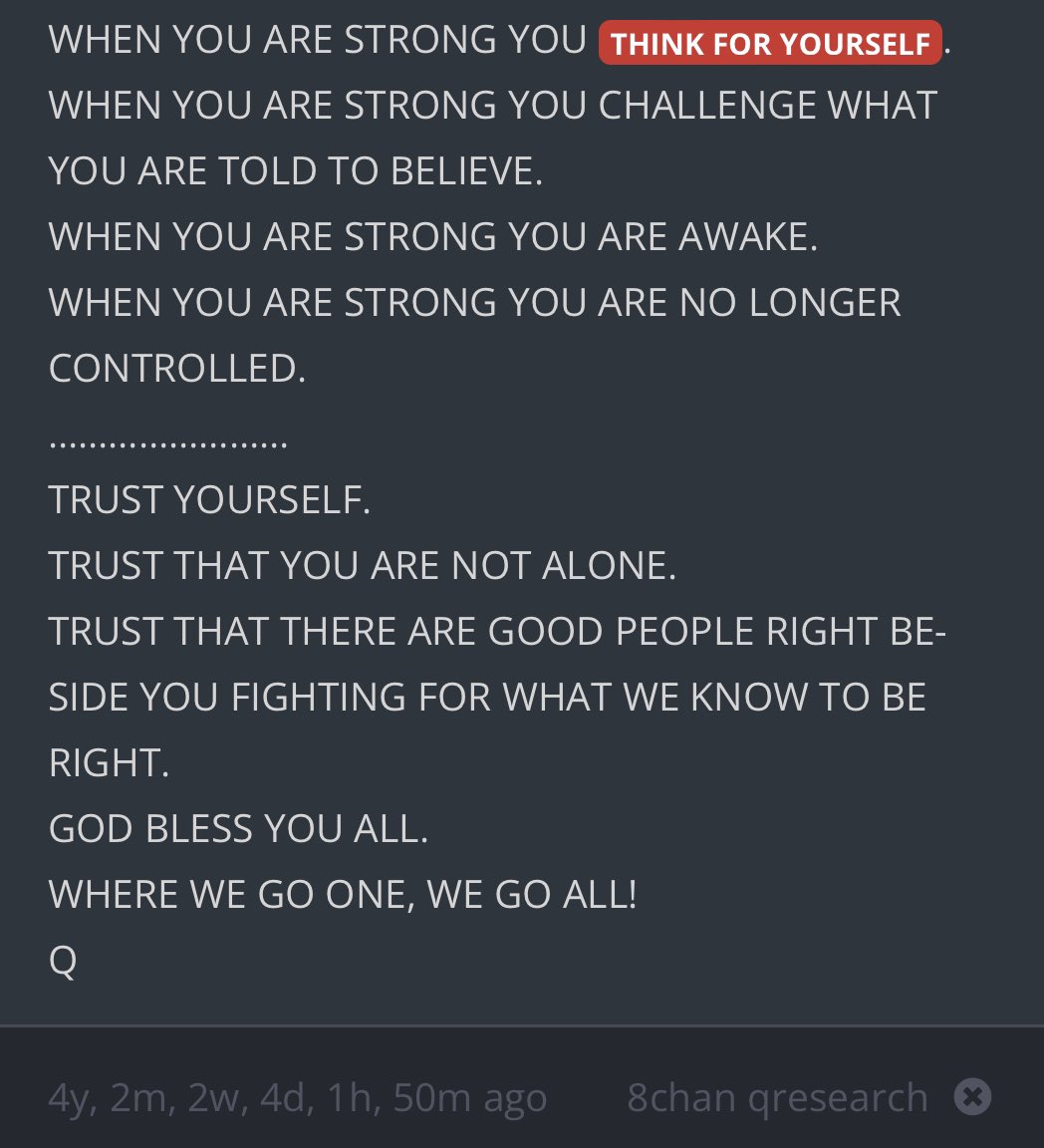Screen dimensions: 1044x1148
Task: Tap the post's time-ago timestamp
Action: tap(298, 1097)
